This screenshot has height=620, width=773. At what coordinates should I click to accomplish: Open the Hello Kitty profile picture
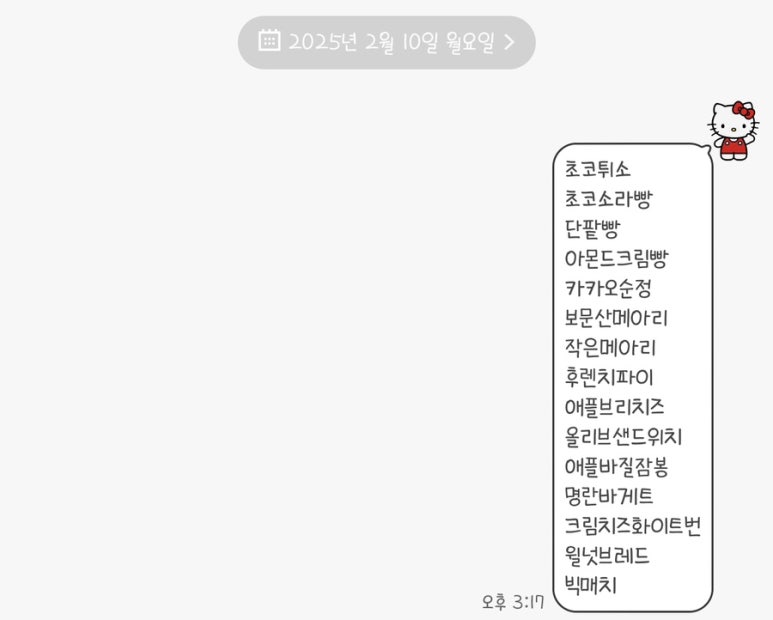pyautogui.click(x=733, y=130)
